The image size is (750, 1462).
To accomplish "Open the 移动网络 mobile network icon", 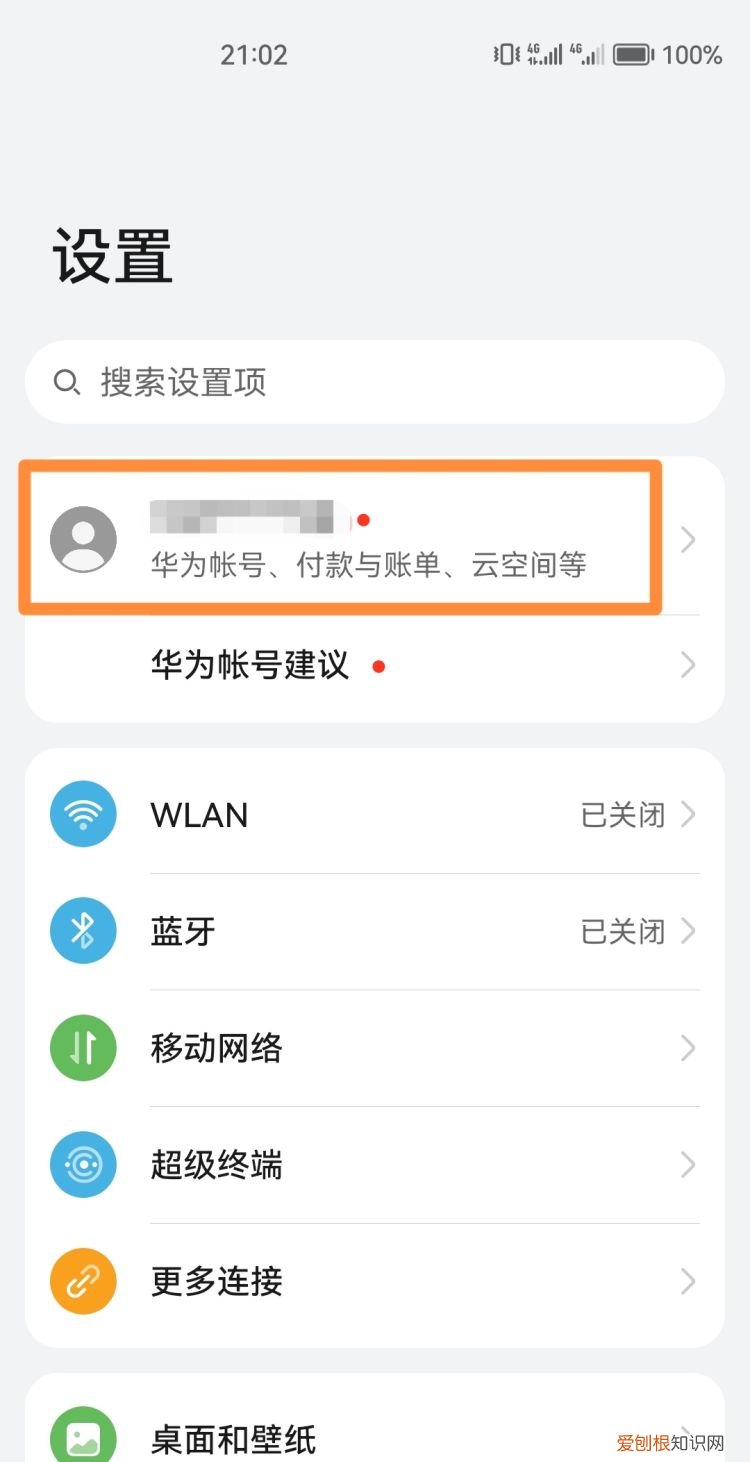I will [83, 1048].
